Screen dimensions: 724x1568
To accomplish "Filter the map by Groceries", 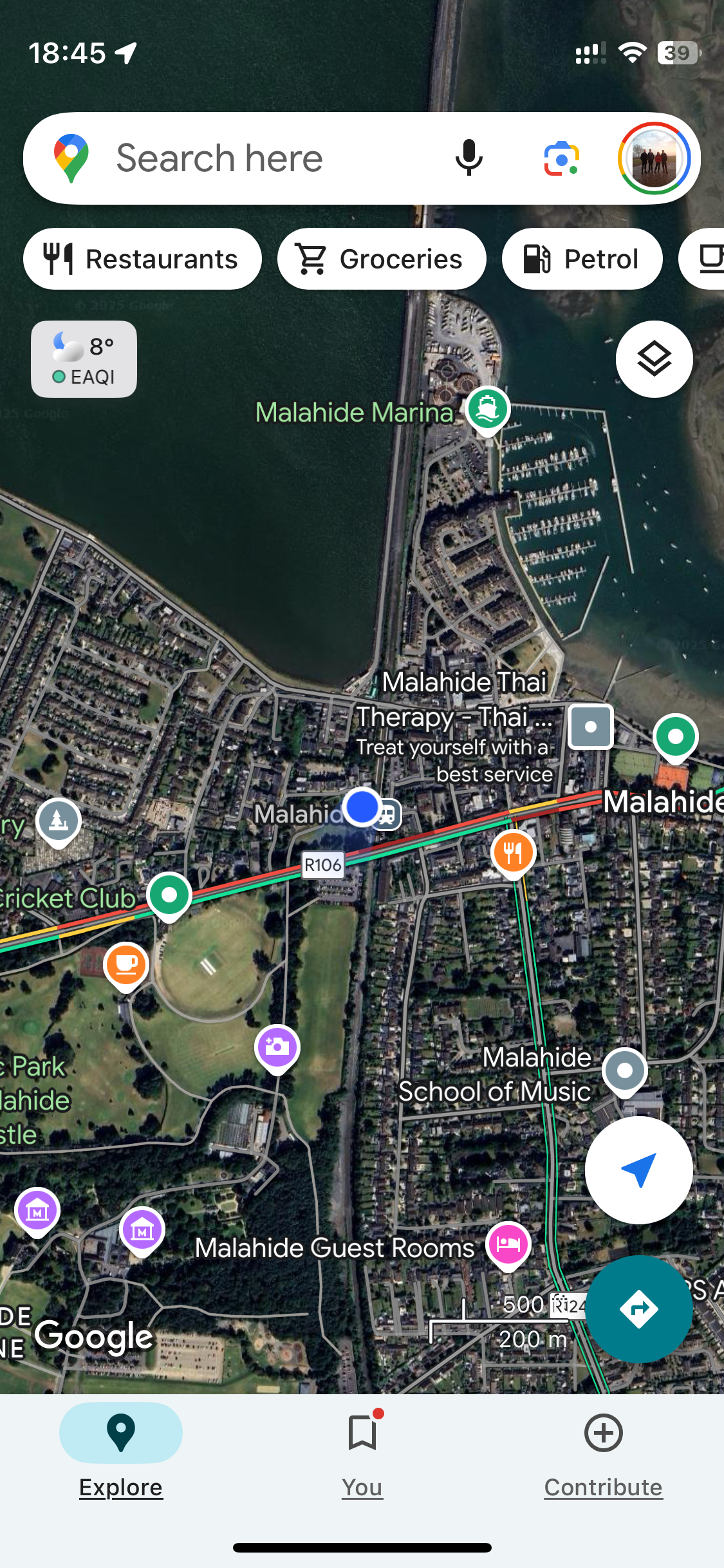I will click(x=381, y=259).
